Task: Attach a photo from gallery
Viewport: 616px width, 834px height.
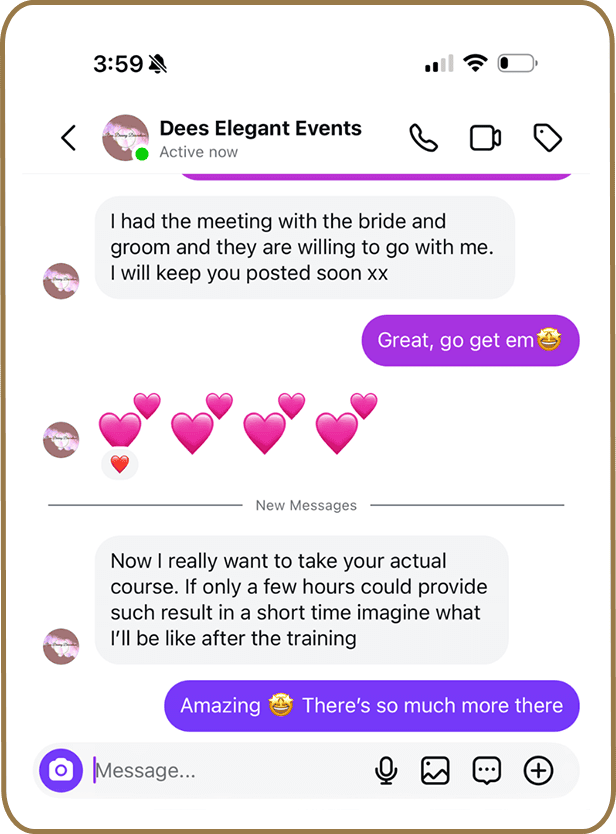Action: pos(435,770)
